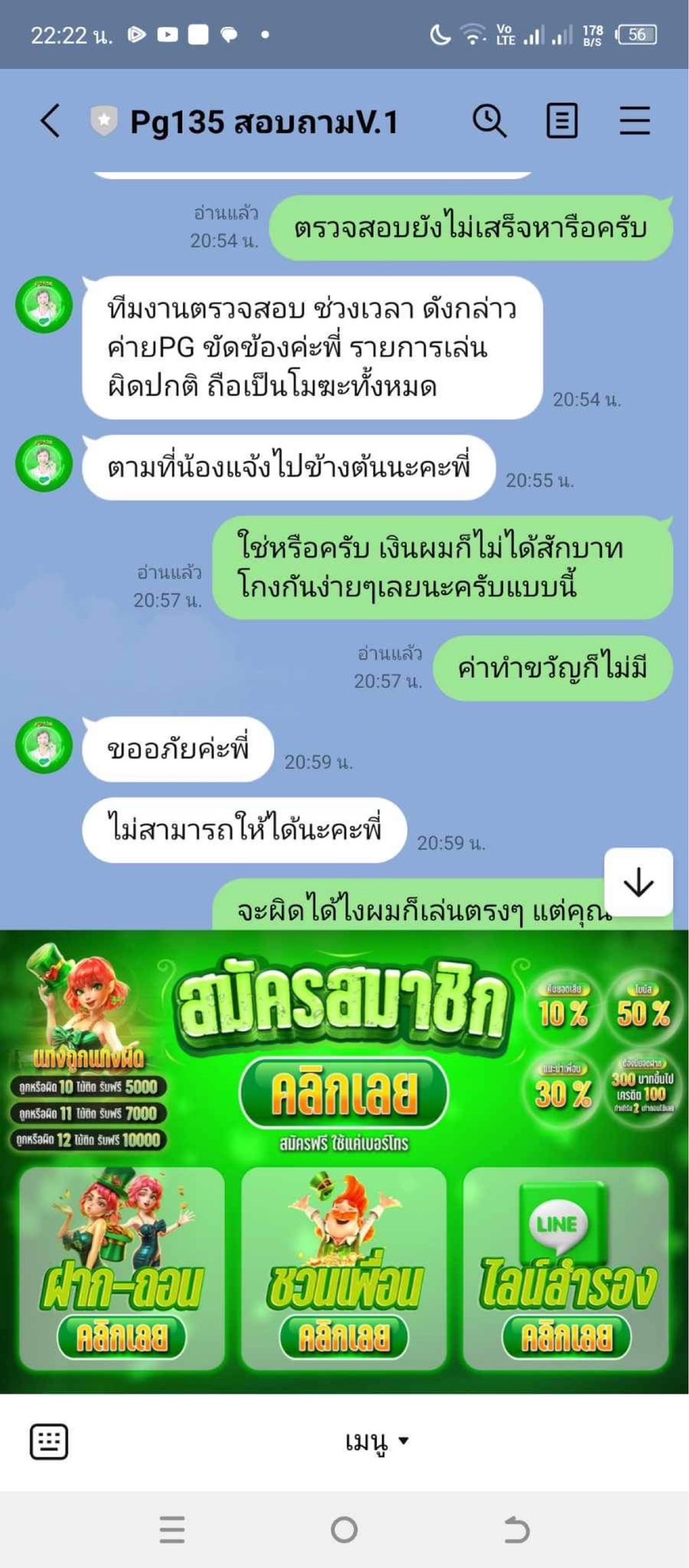This screenshot has width=689, height=1568.
Task: Tap the system back button
Action: (x=516, y=1530)
